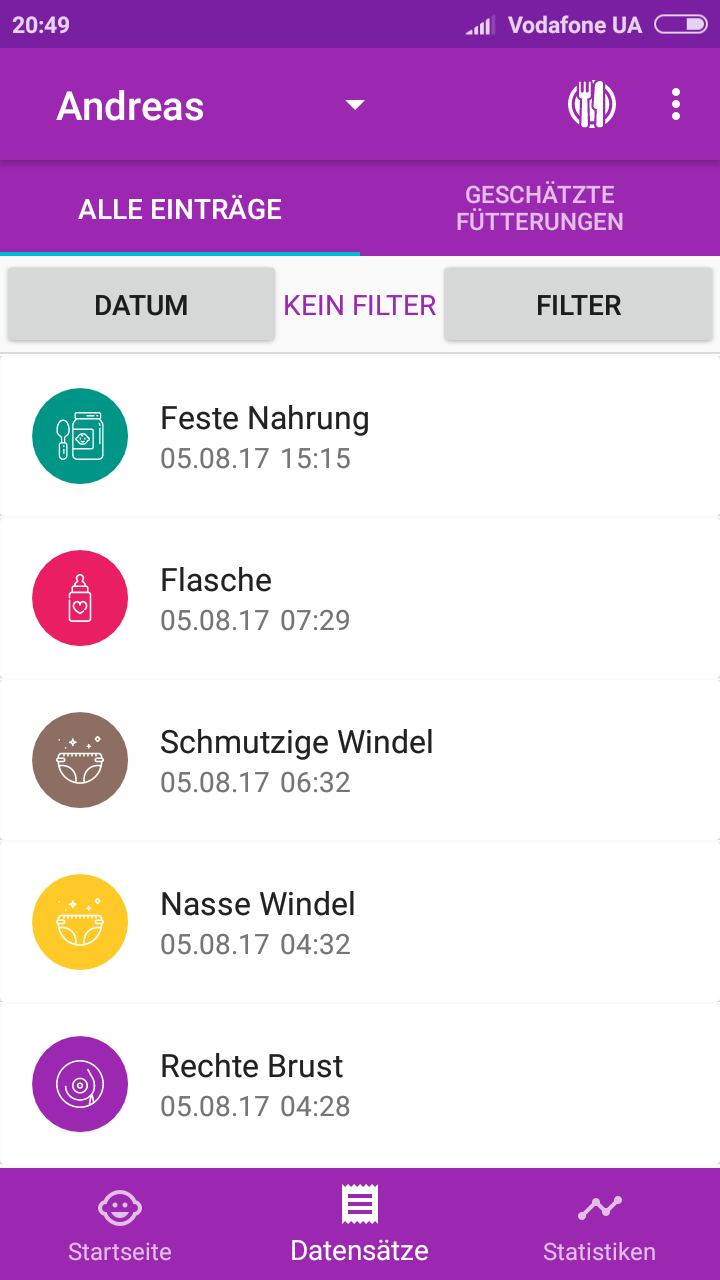
Task: Open the Rechte Brust entry
Action: [x=360, y=1084]
